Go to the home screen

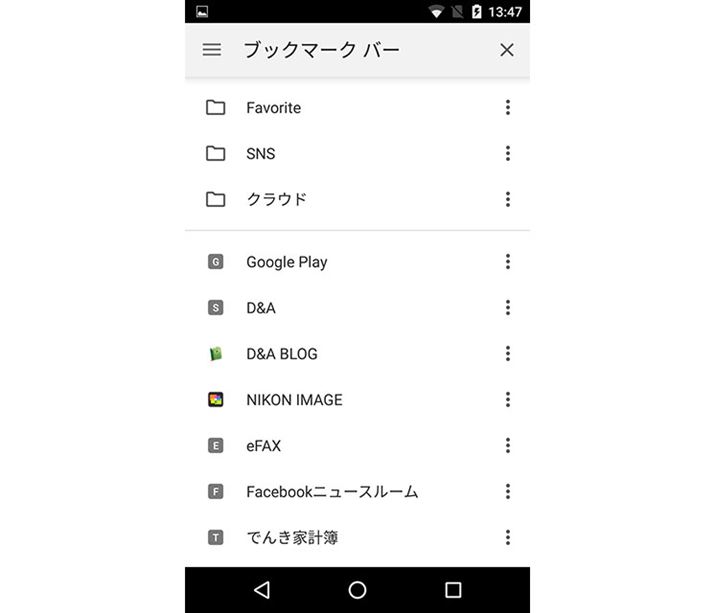point(357,590)
